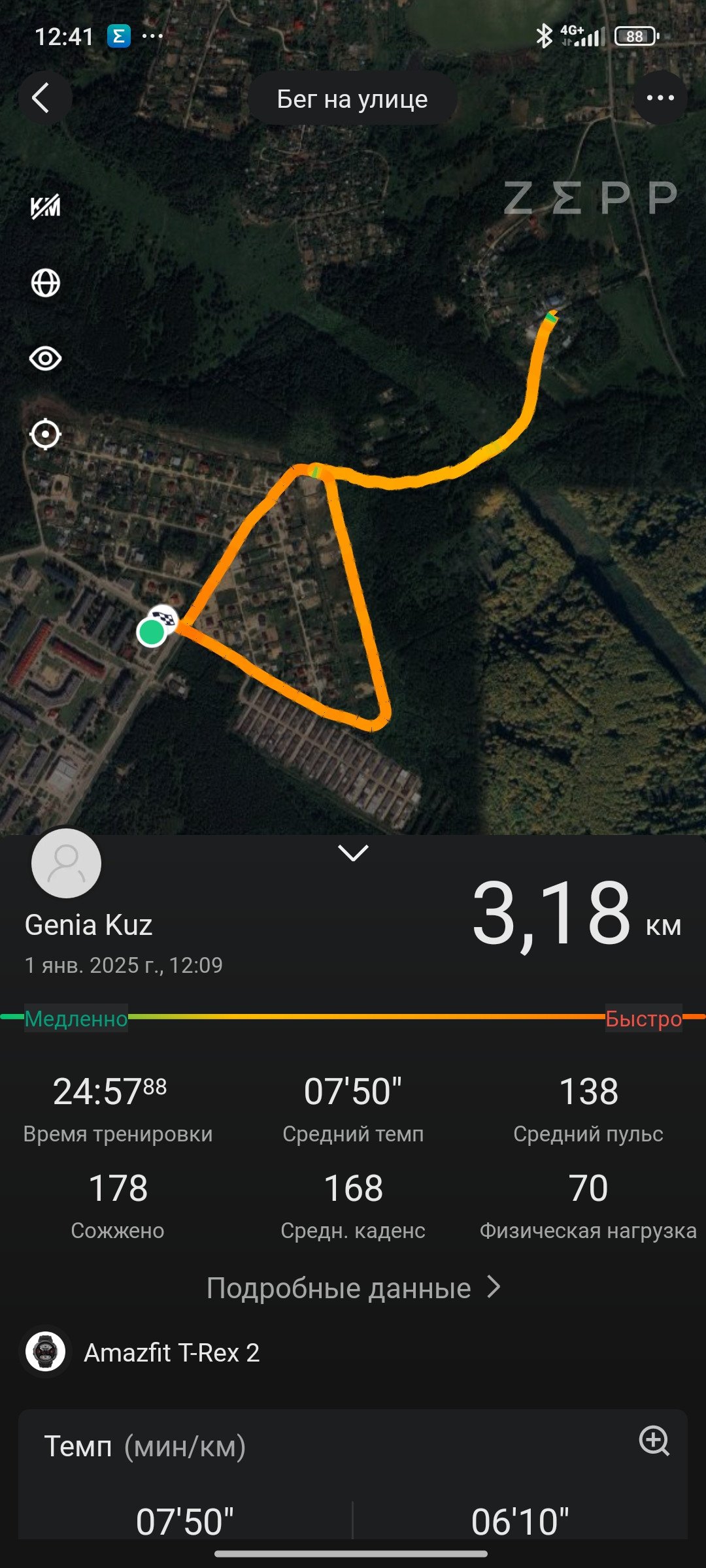Go back using the top-left arrow
This screenshot has width=706, height=1568.
click(44, 98)
